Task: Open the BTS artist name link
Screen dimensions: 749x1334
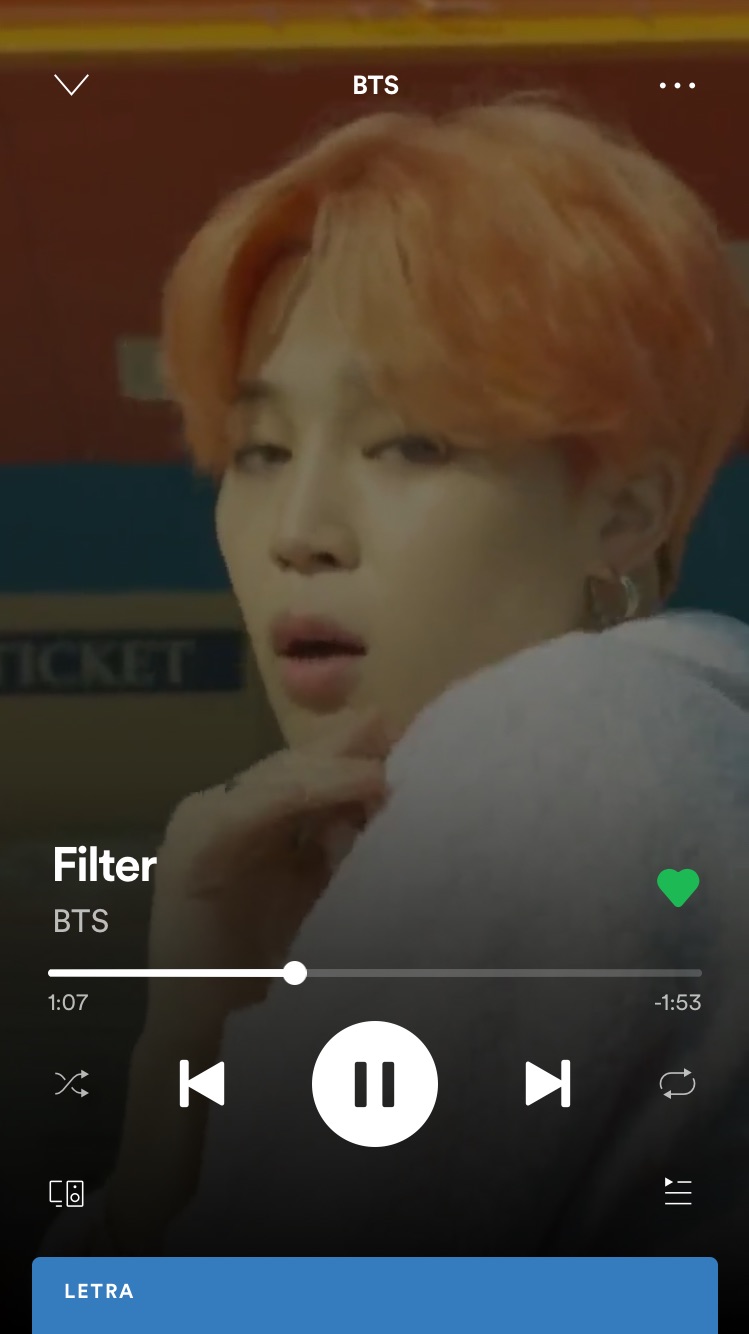Action: point(81,921)
